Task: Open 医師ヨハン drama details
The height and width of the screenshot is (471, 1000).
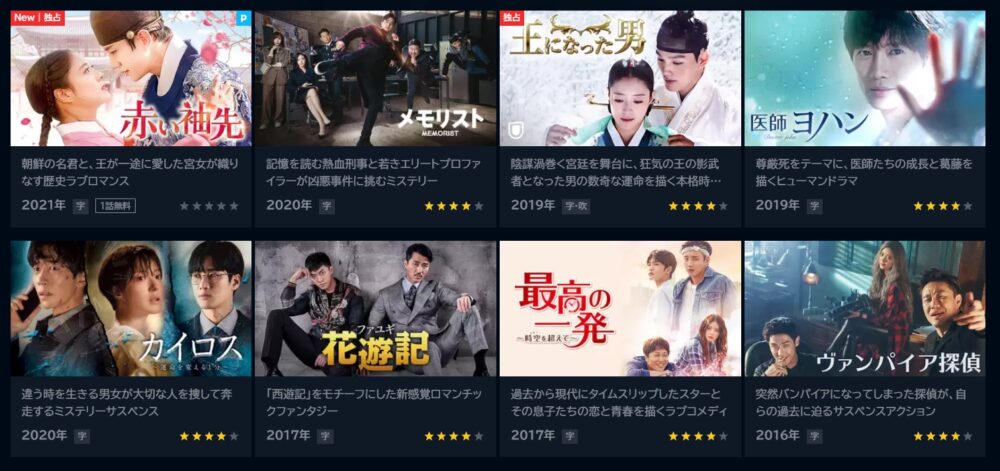Action: (x=864, y=80)
